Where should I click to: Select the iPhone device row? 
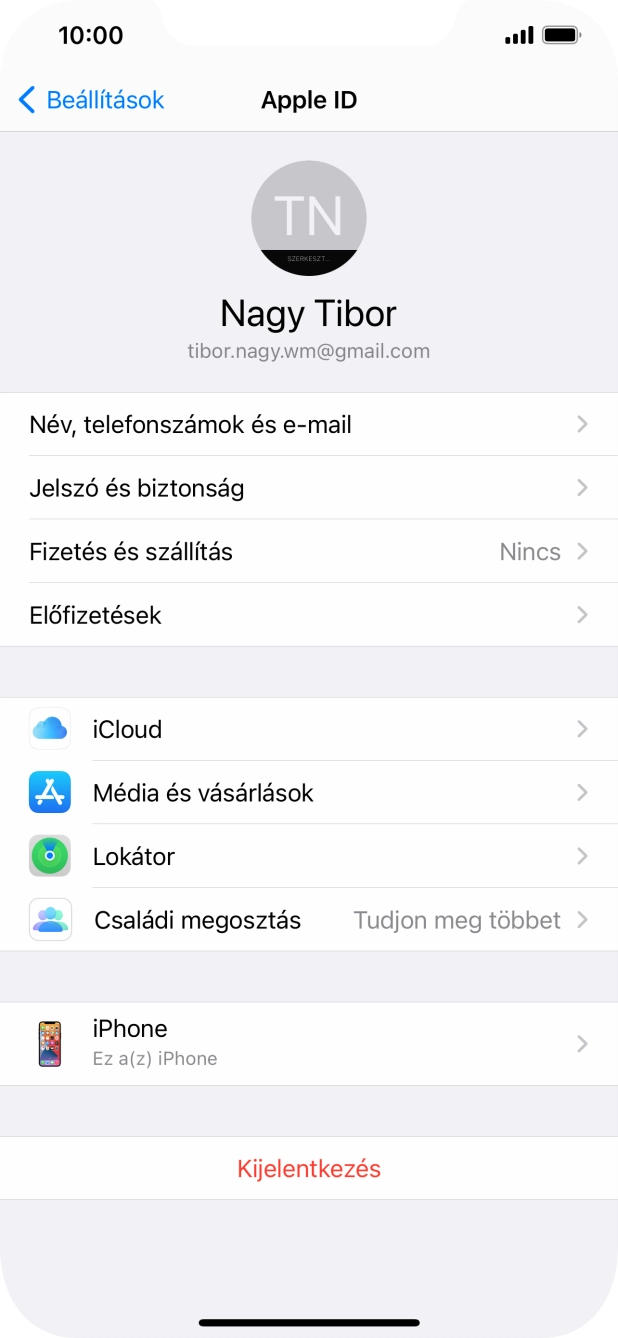tap(309, 1044)
